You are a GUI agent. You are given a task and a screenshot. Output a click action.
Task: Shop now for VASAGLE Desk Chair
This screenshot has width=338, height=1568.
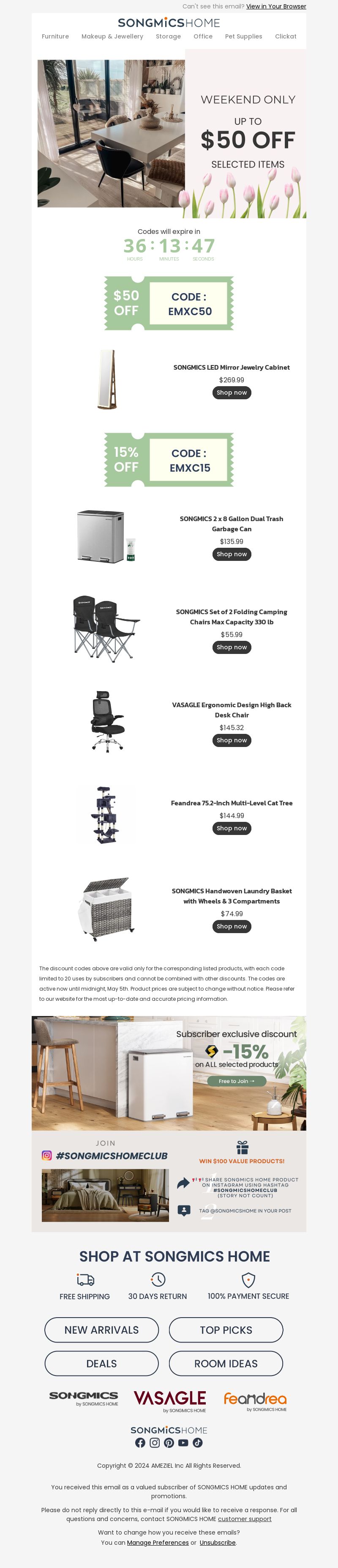tap(232, 740)
